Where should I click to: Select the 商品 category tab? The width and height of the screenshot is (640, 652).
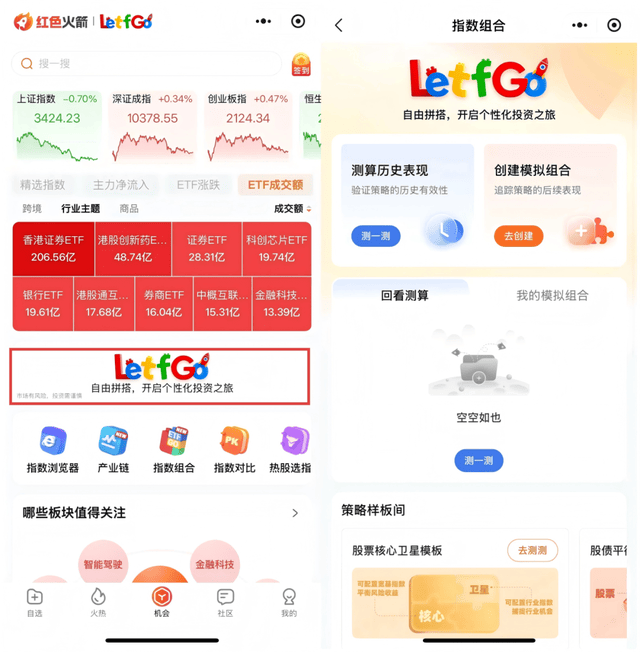[129, 209]
